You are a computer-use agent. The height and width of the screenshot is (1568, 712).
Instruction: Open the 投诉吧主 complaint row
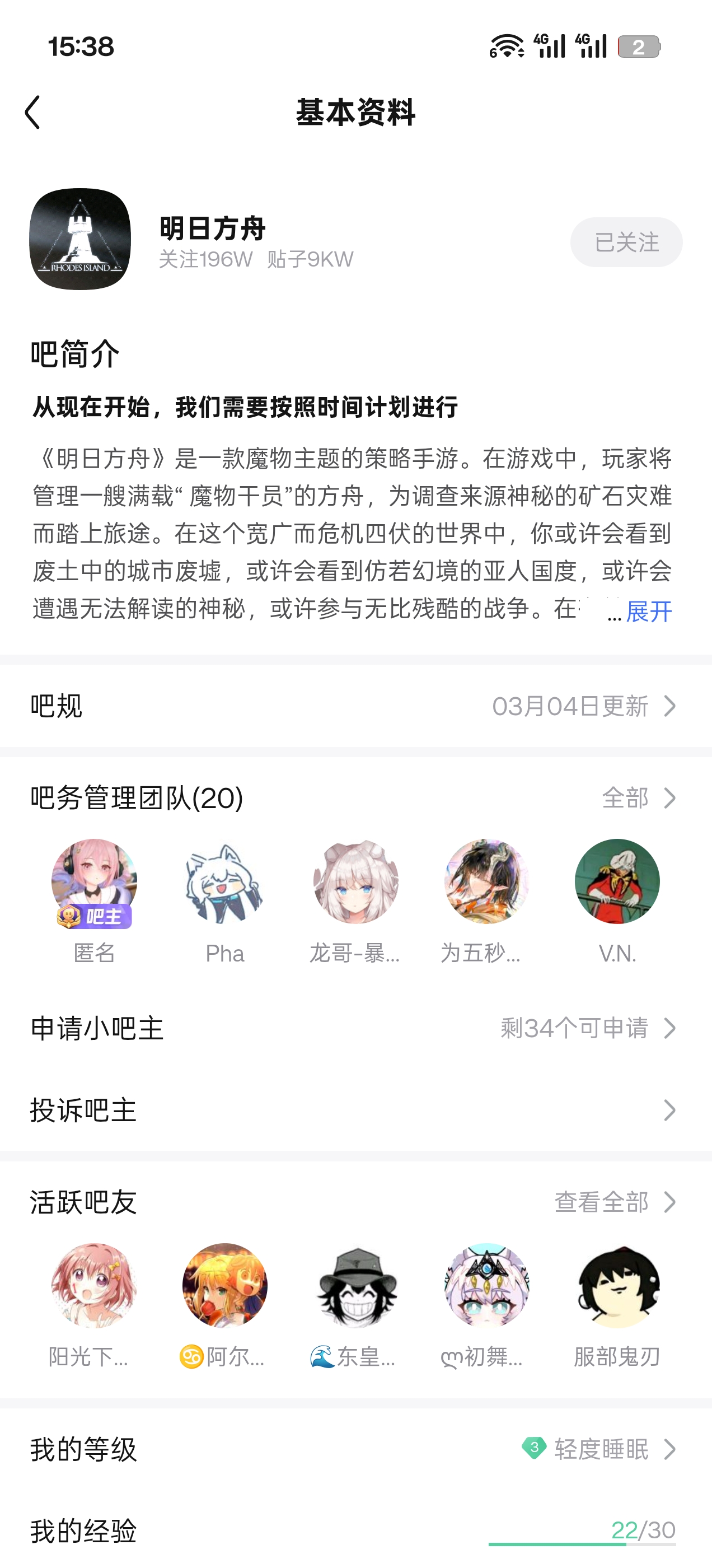(x=356, y=1110)
